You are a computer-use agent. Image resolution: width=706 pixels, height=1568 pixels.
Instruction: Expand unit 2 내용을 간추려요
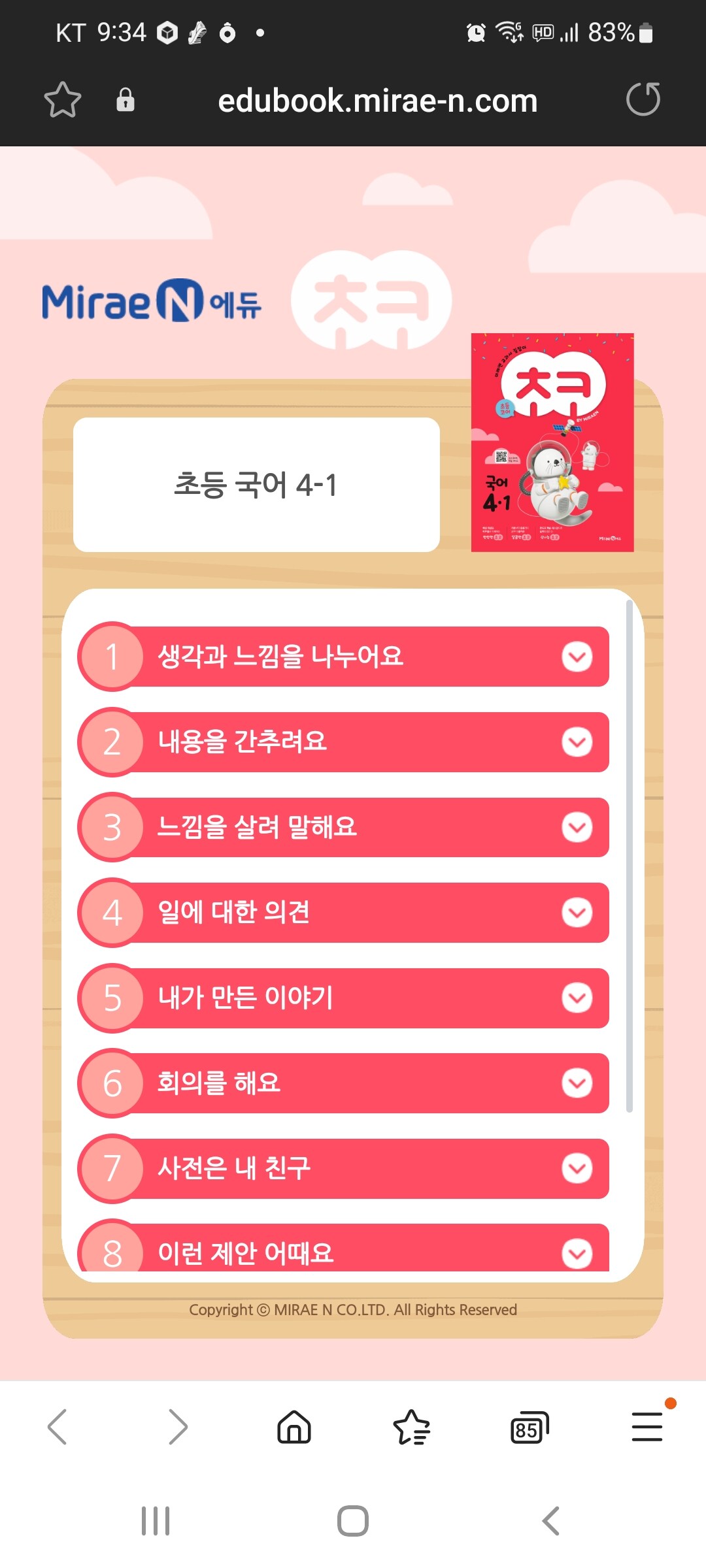point(577,742)
